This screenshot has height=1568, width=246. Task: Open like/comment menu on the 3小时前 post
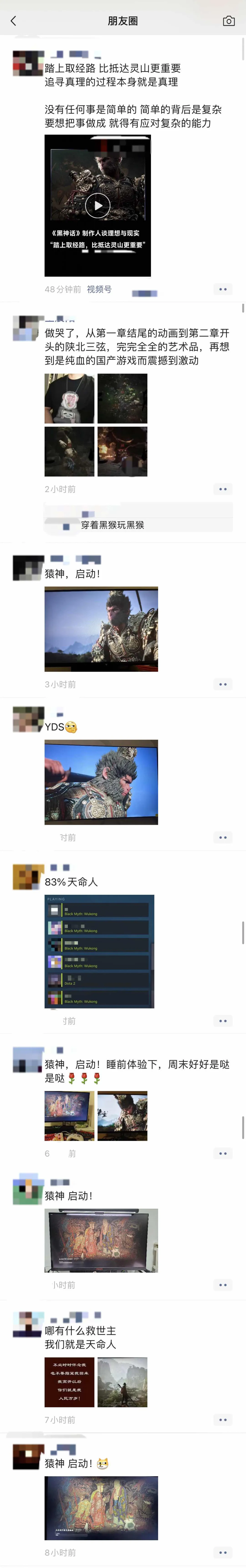click(x=222, y=684)
